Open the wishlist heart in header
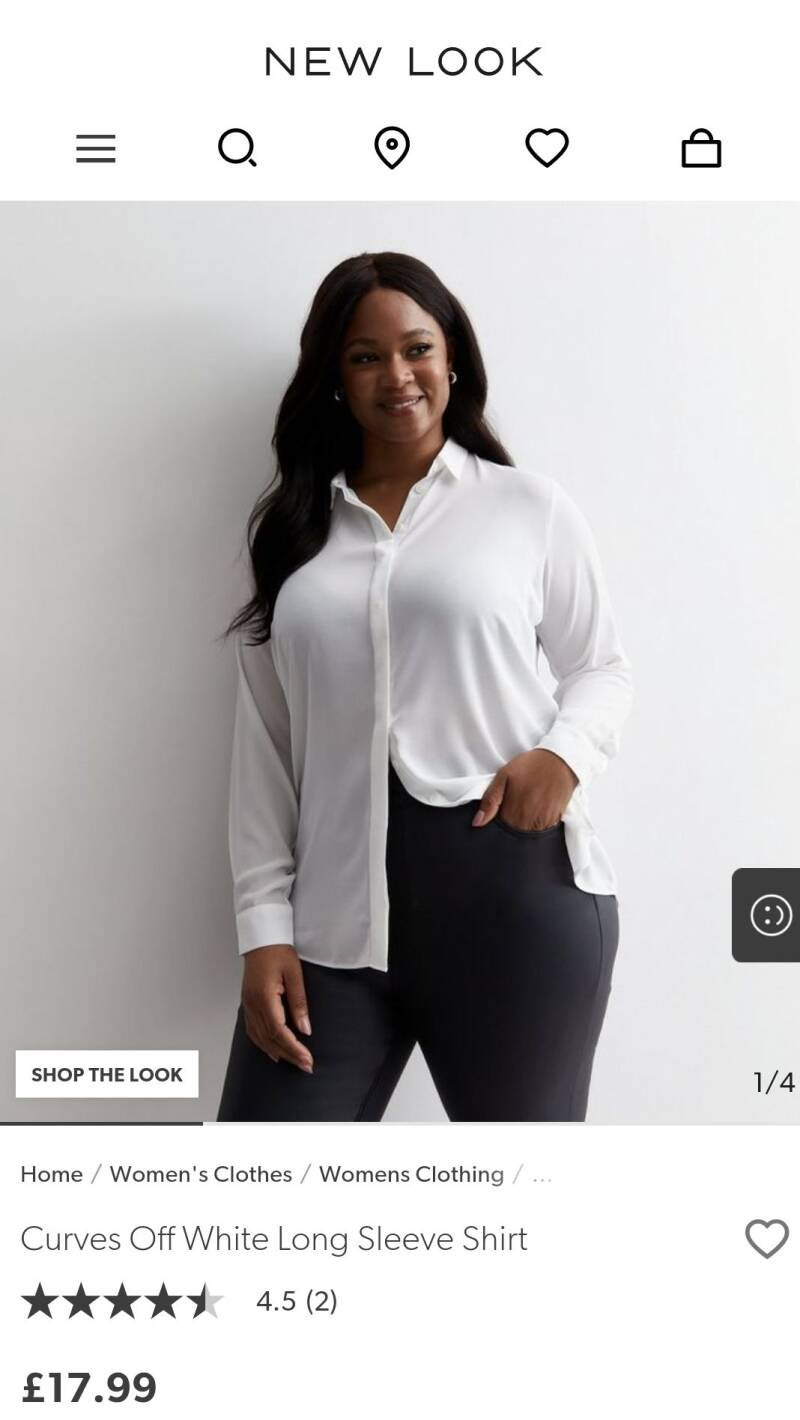 tap(547, 148)
